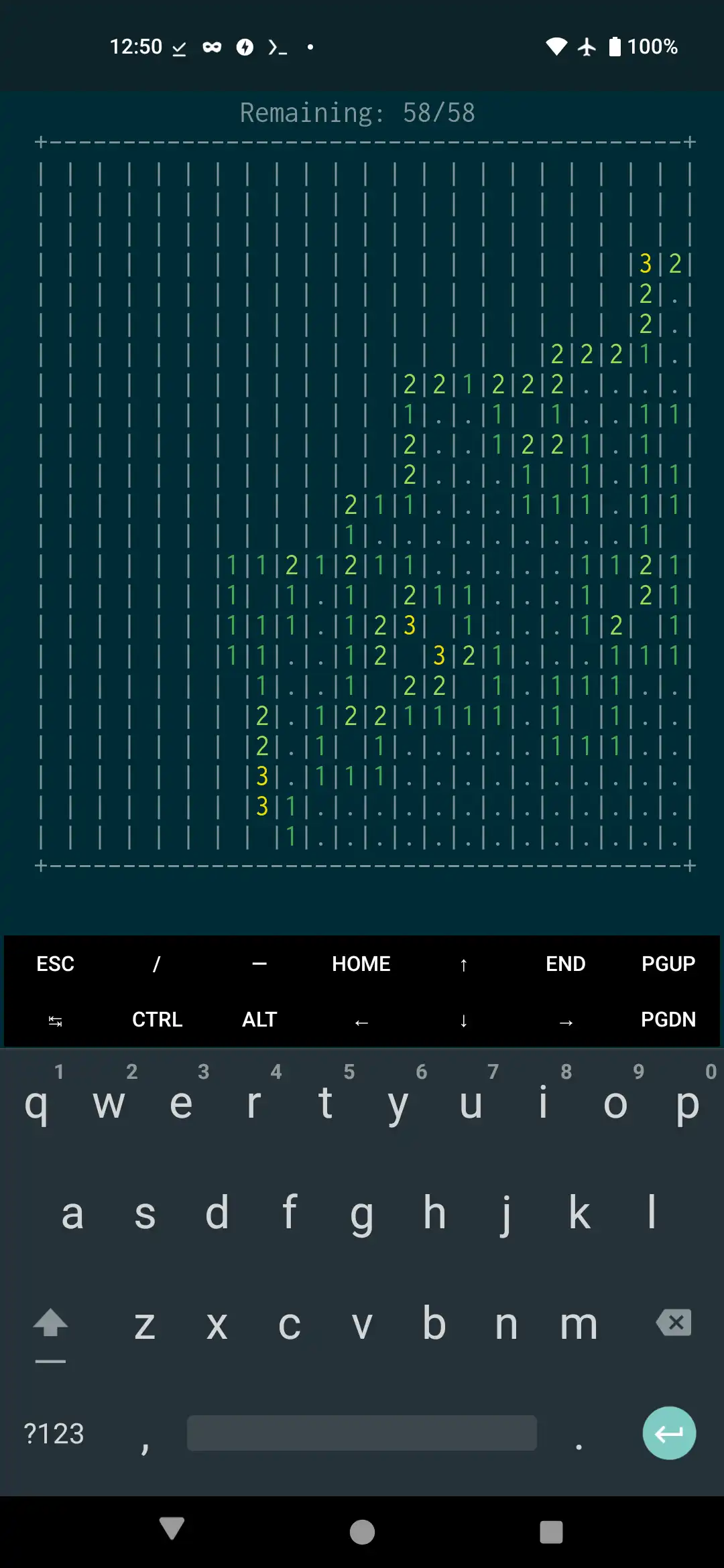Move the cursor with the down arrow key
This screenshot has height=1568, width=724.
tap(463, 1021)
